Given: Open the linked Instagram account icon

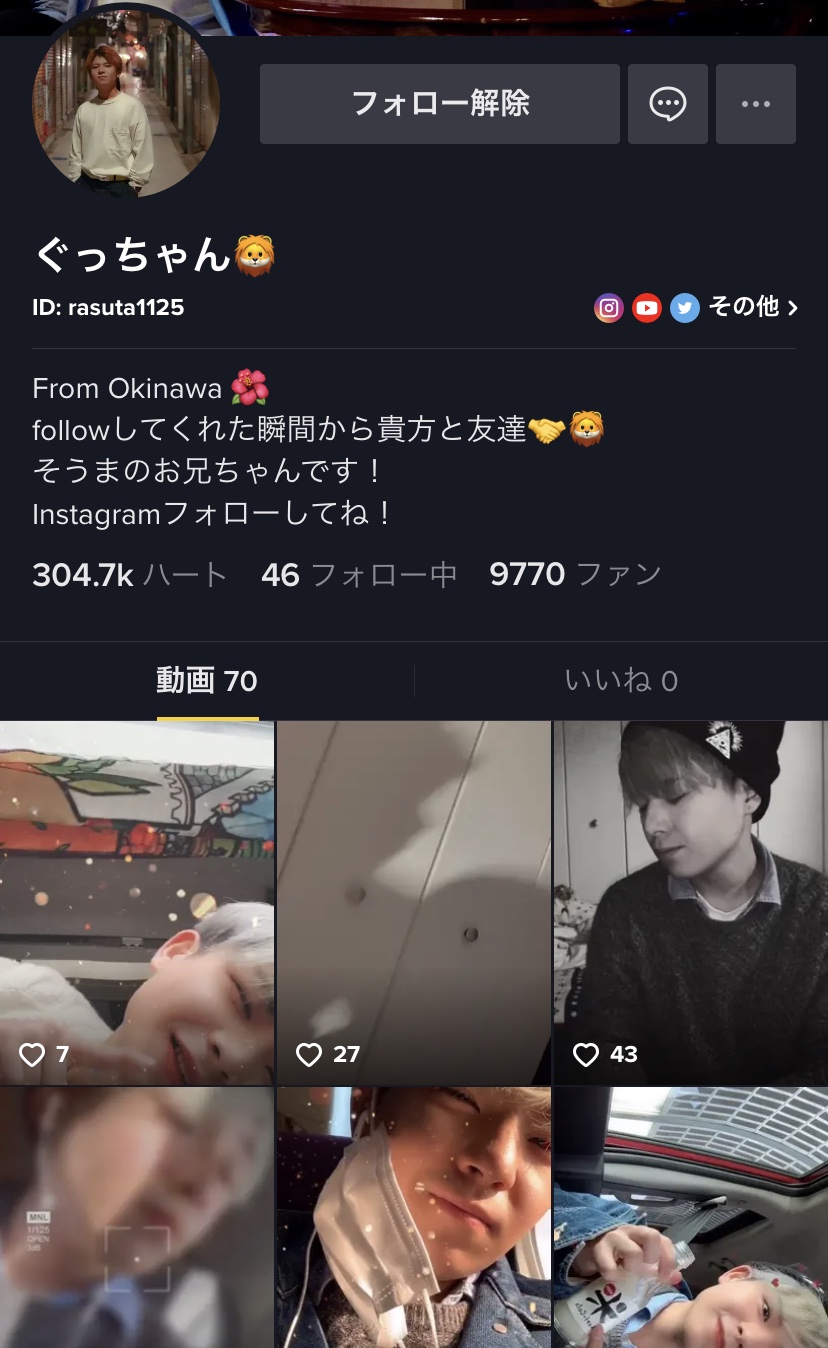Looking at the screenshot, I should [609, 308].
